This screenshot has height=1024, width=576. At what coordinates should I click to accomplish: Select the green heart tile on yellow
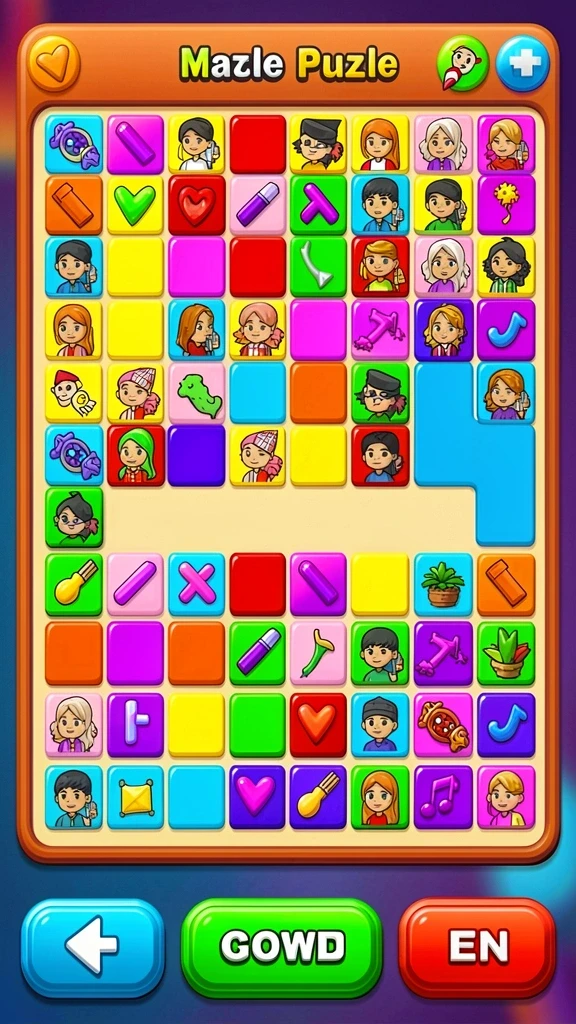(x=135, y=204)
